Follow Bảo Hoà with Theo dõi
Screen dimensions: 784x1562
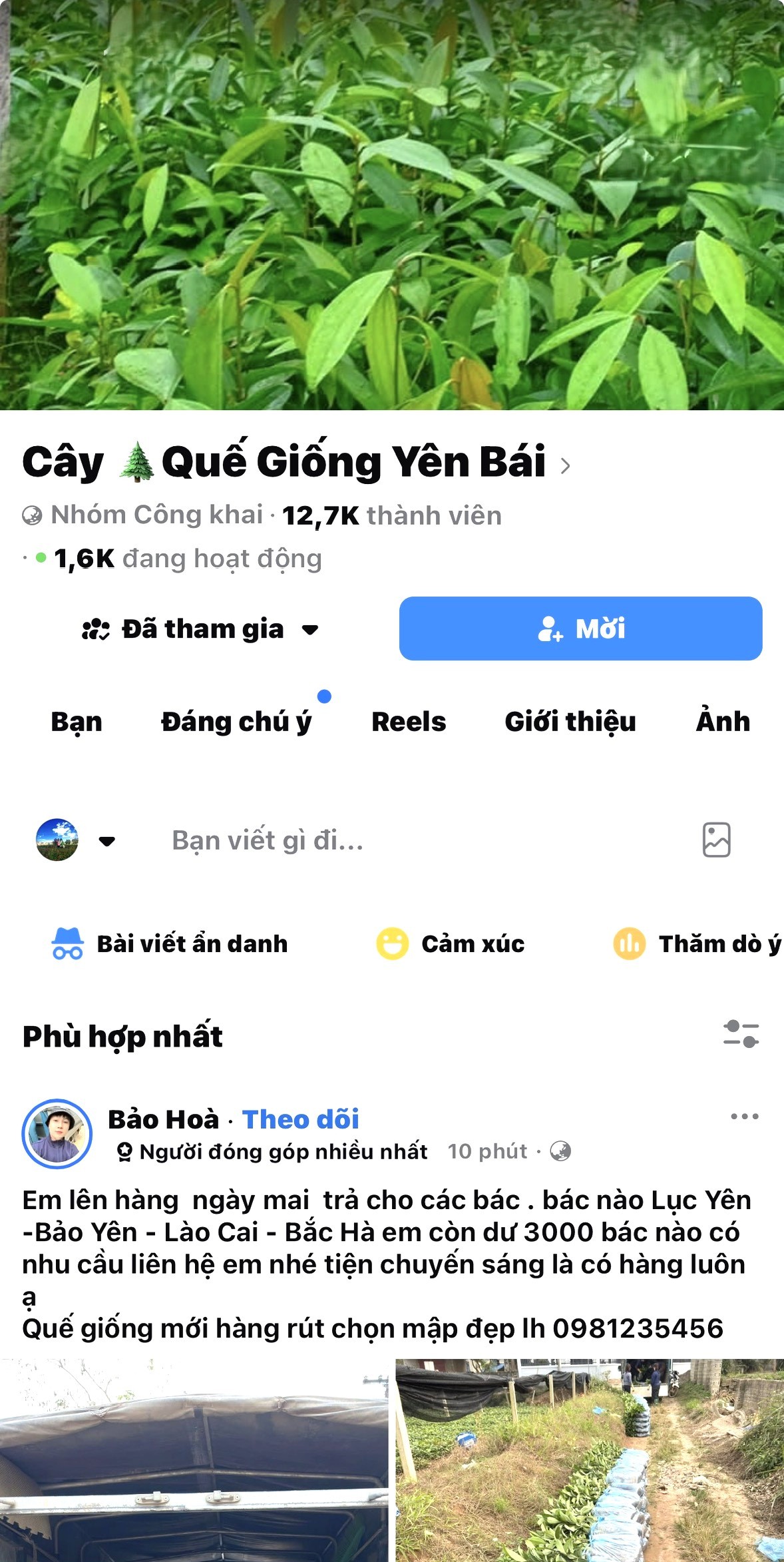coord(300,1119)
